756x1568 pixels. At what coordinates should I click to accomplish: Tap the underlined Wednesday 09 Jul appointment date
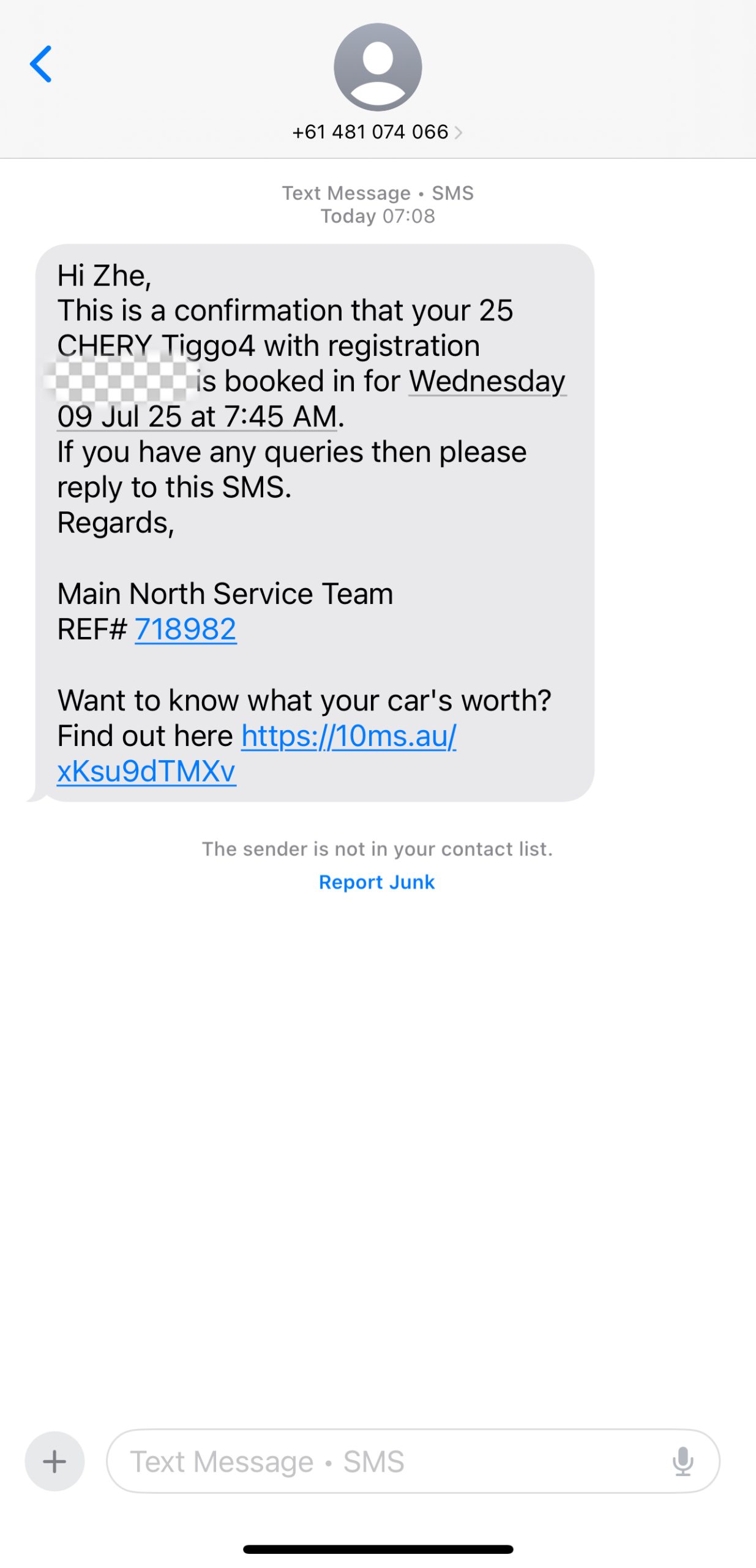pos(487,382)
